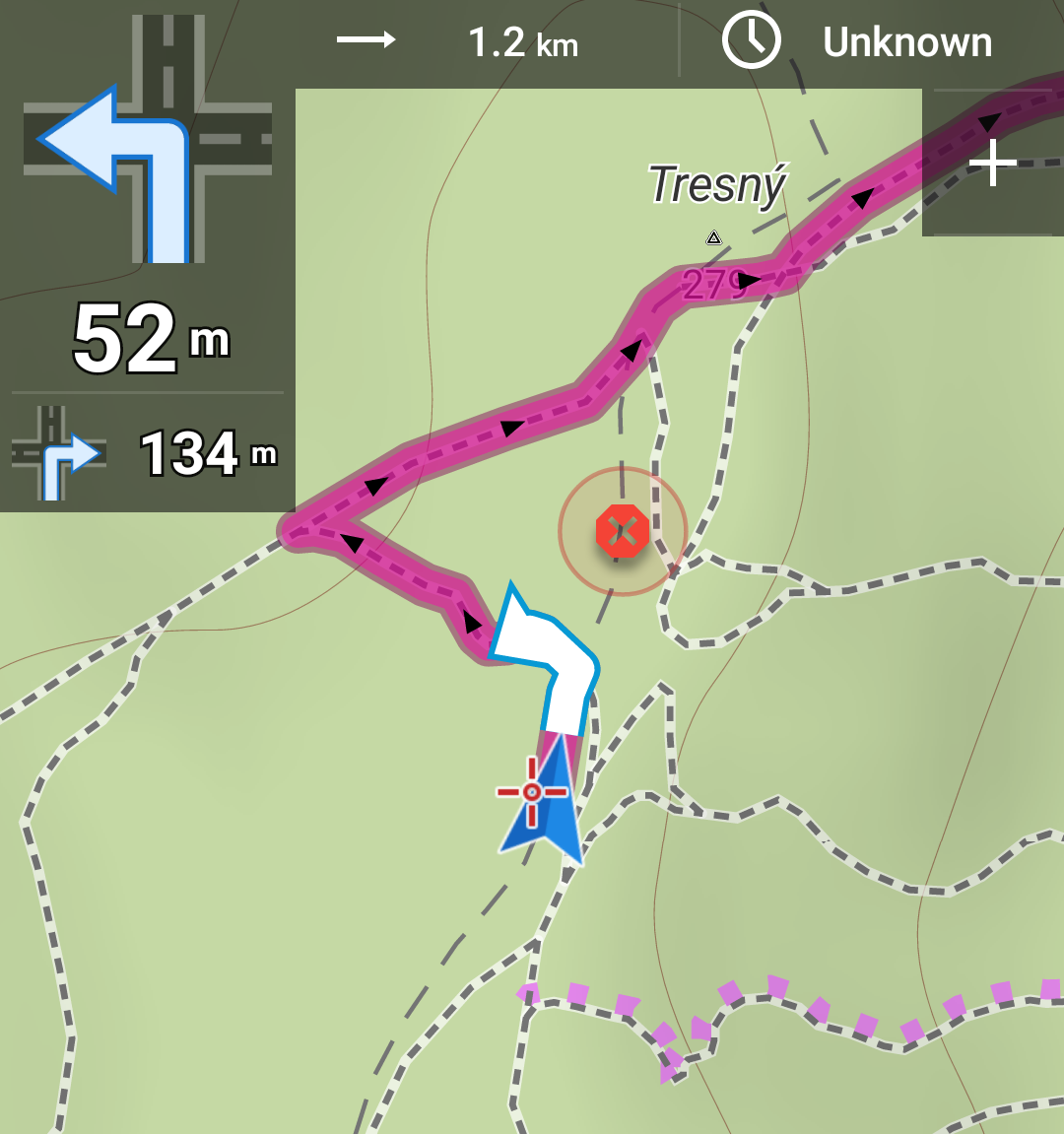Select the red crosshair map cursor
This screenshot has height=1134, width=1064.
(x=532, y=790)
